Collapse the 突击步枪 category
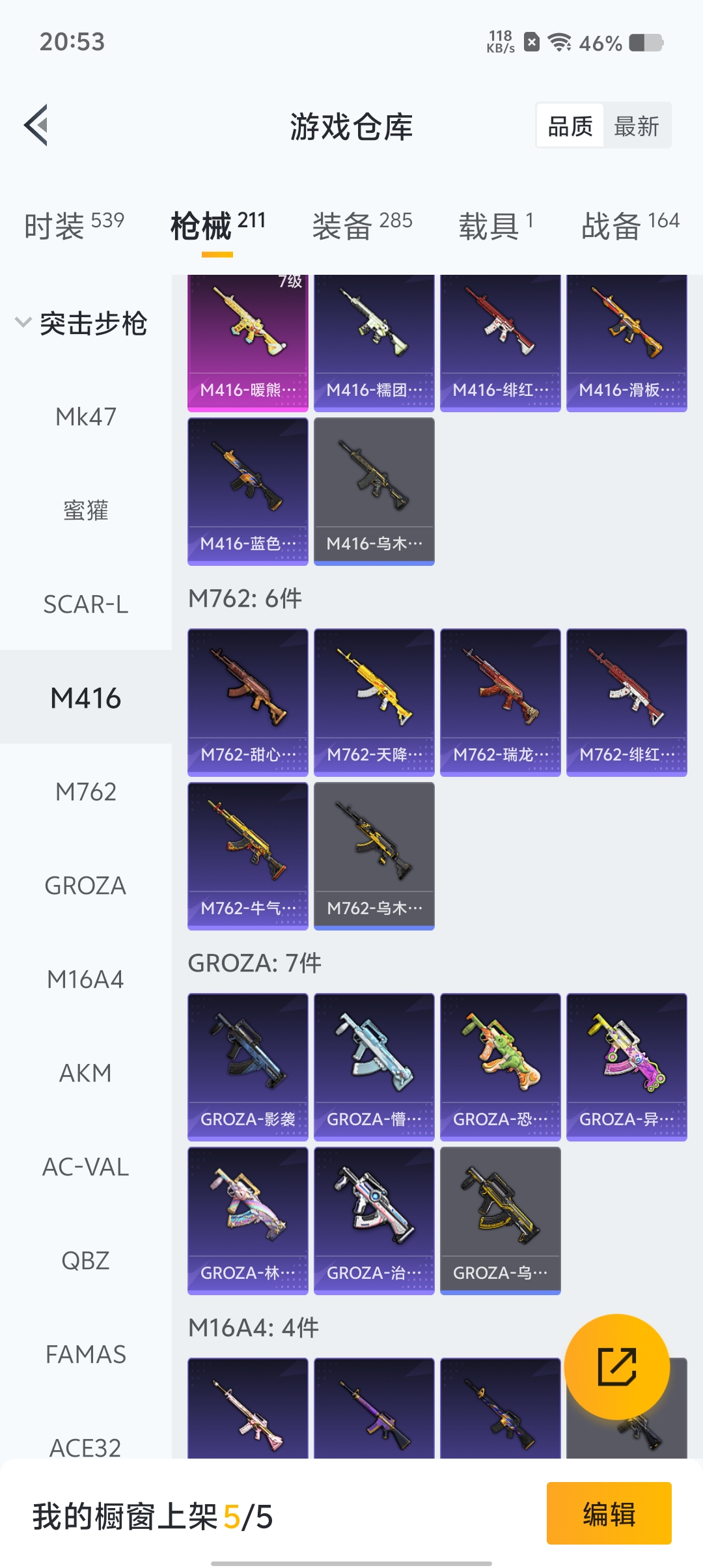 [81, 323]
